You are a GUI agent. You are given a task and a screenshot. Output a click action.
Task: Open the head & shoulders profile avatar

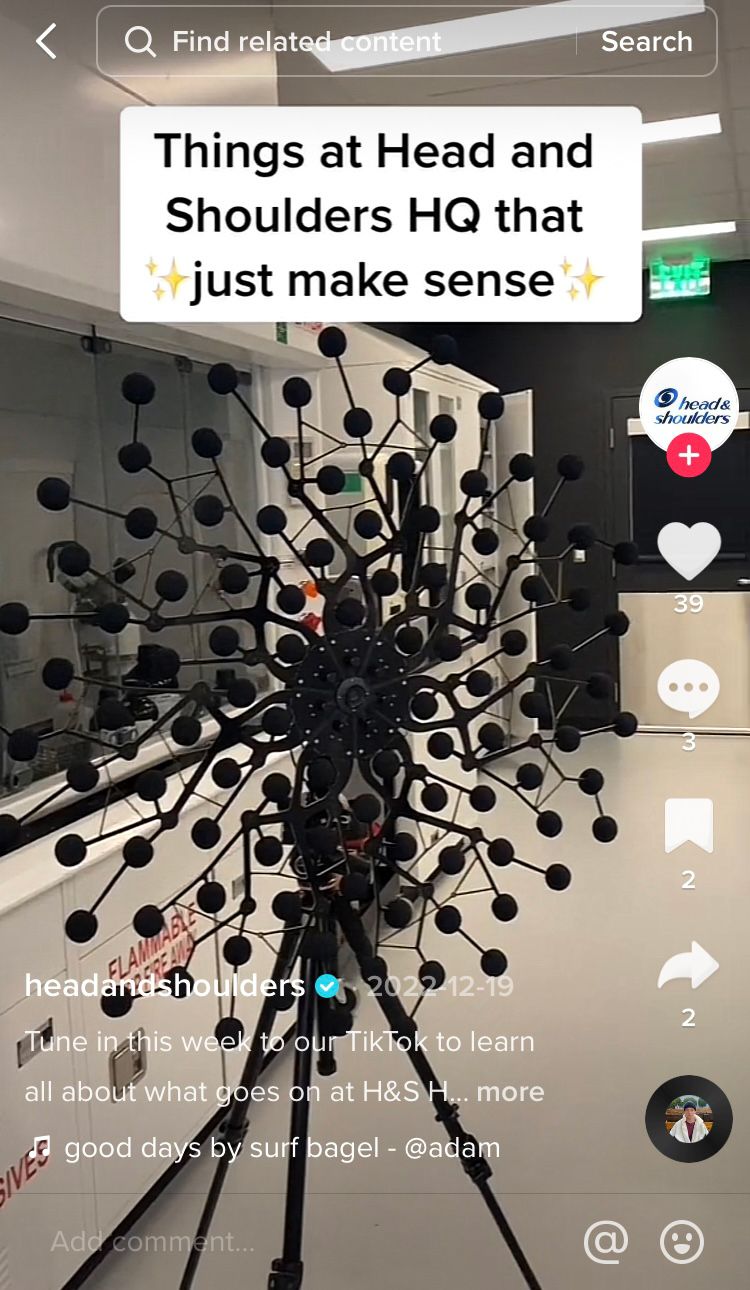tap(688, 406)
